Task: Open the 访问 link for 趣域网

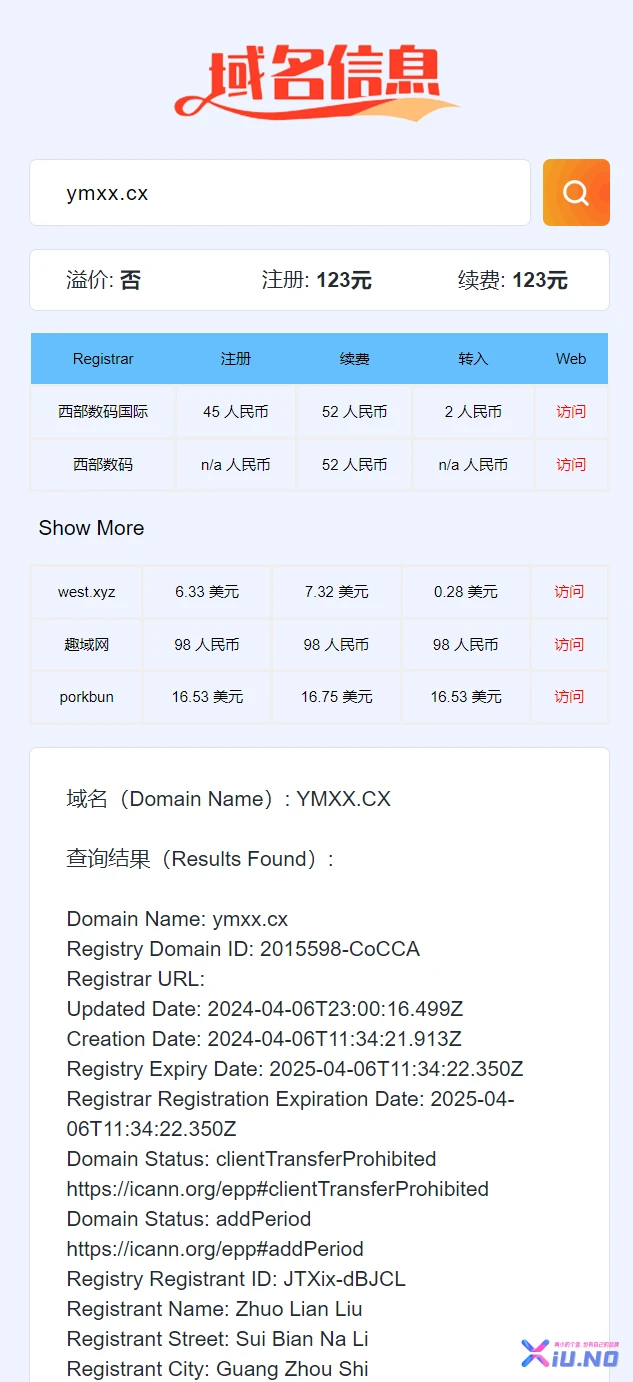Action: (x=569, y=645)
